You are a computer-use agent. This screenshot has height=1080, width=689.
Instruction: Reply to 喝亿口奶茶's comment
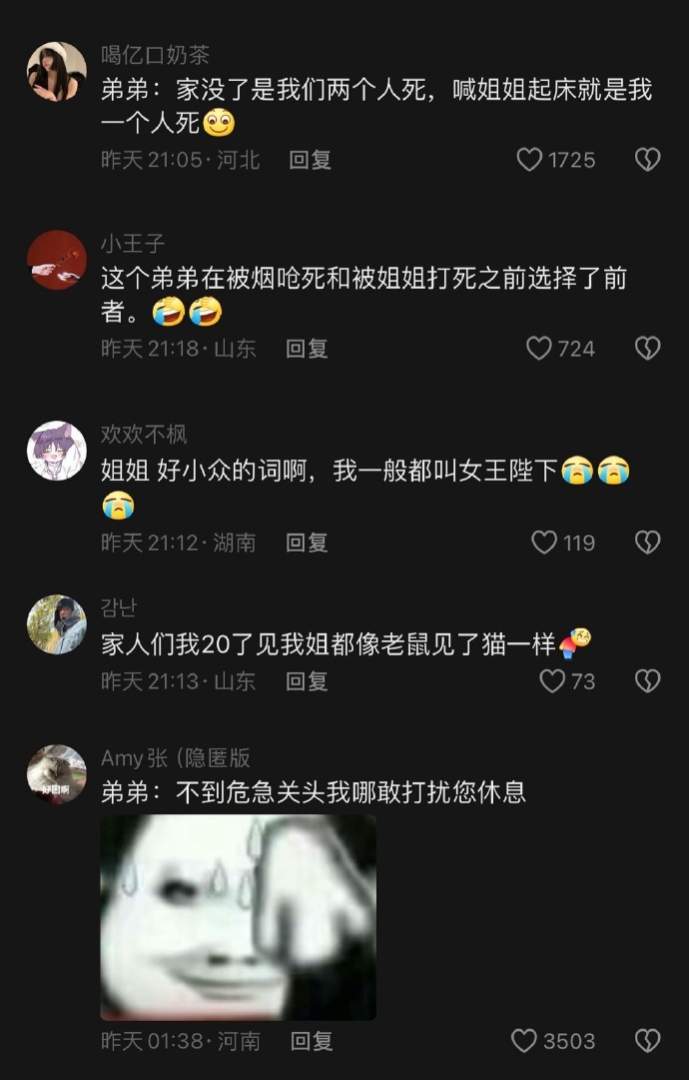[x=310, y=160]
